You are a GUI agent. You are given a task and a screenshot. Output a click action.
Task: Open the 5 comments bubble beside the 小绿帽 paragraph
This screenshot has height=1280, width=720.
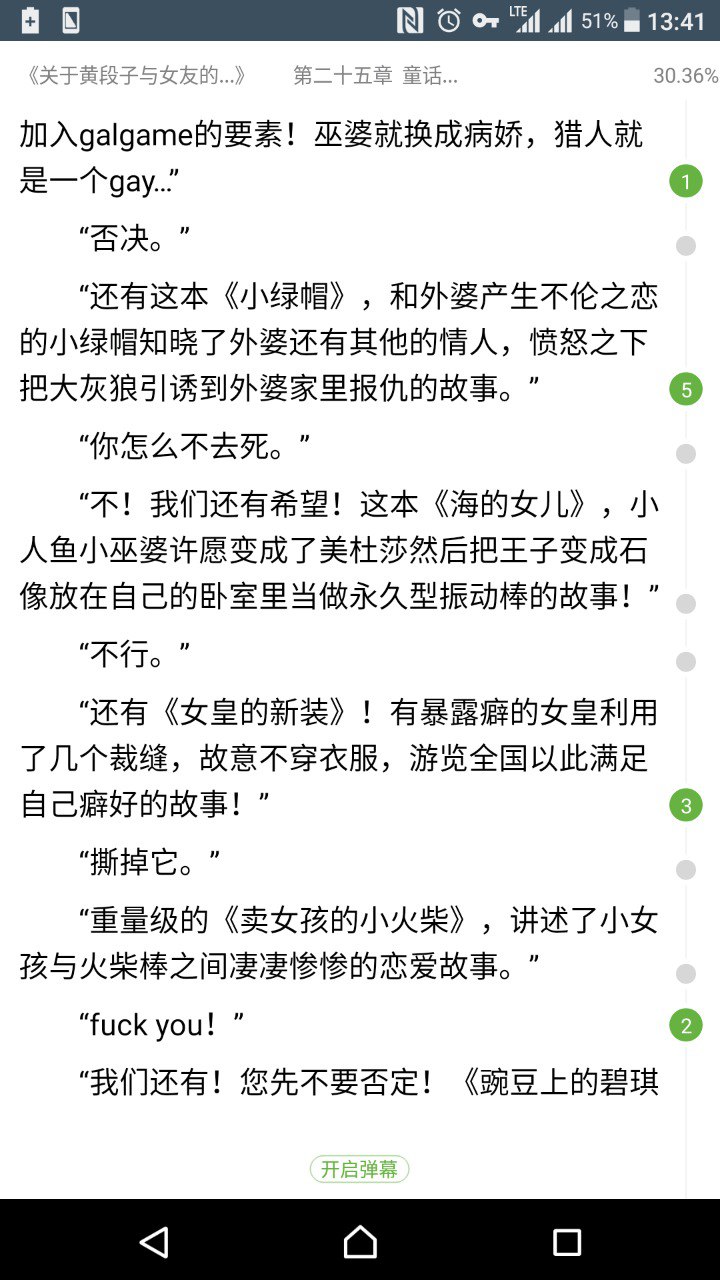click(x=686, y=390)
